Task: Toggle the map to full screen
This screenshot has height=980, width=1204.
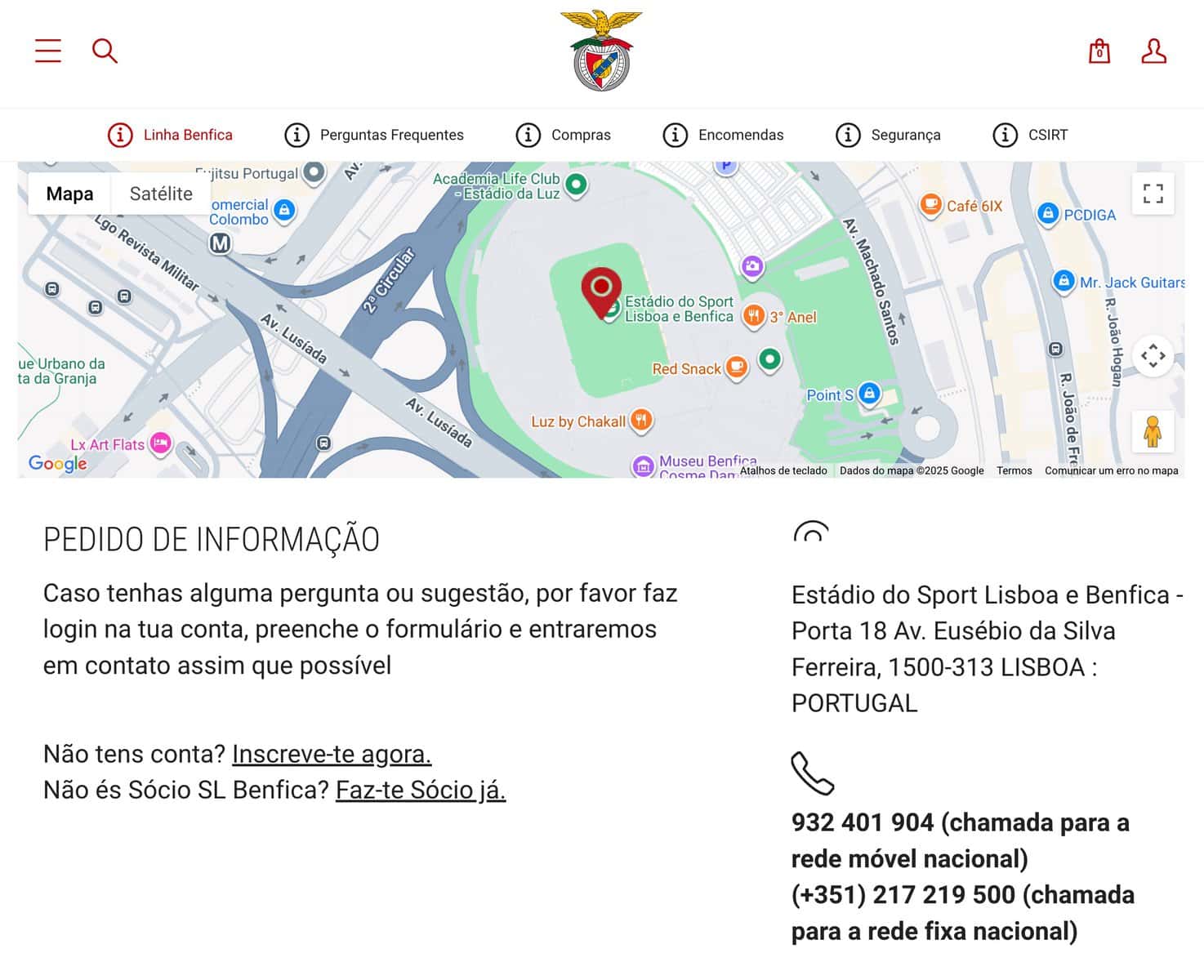Action: [1153, 194]
